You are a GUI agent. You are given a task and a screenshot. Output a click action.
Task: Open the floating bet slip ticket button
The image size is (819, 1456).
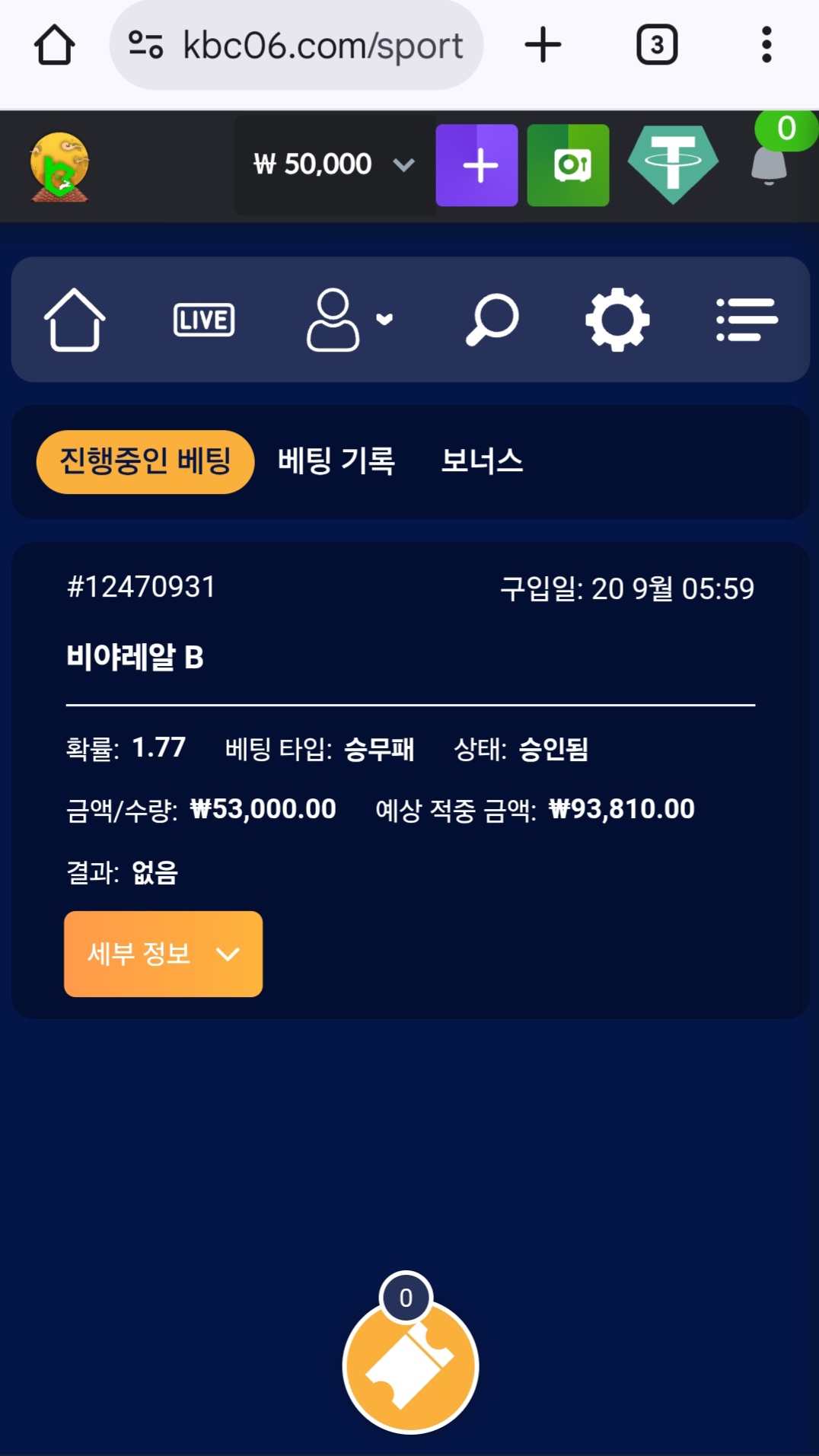[410, 1366]
